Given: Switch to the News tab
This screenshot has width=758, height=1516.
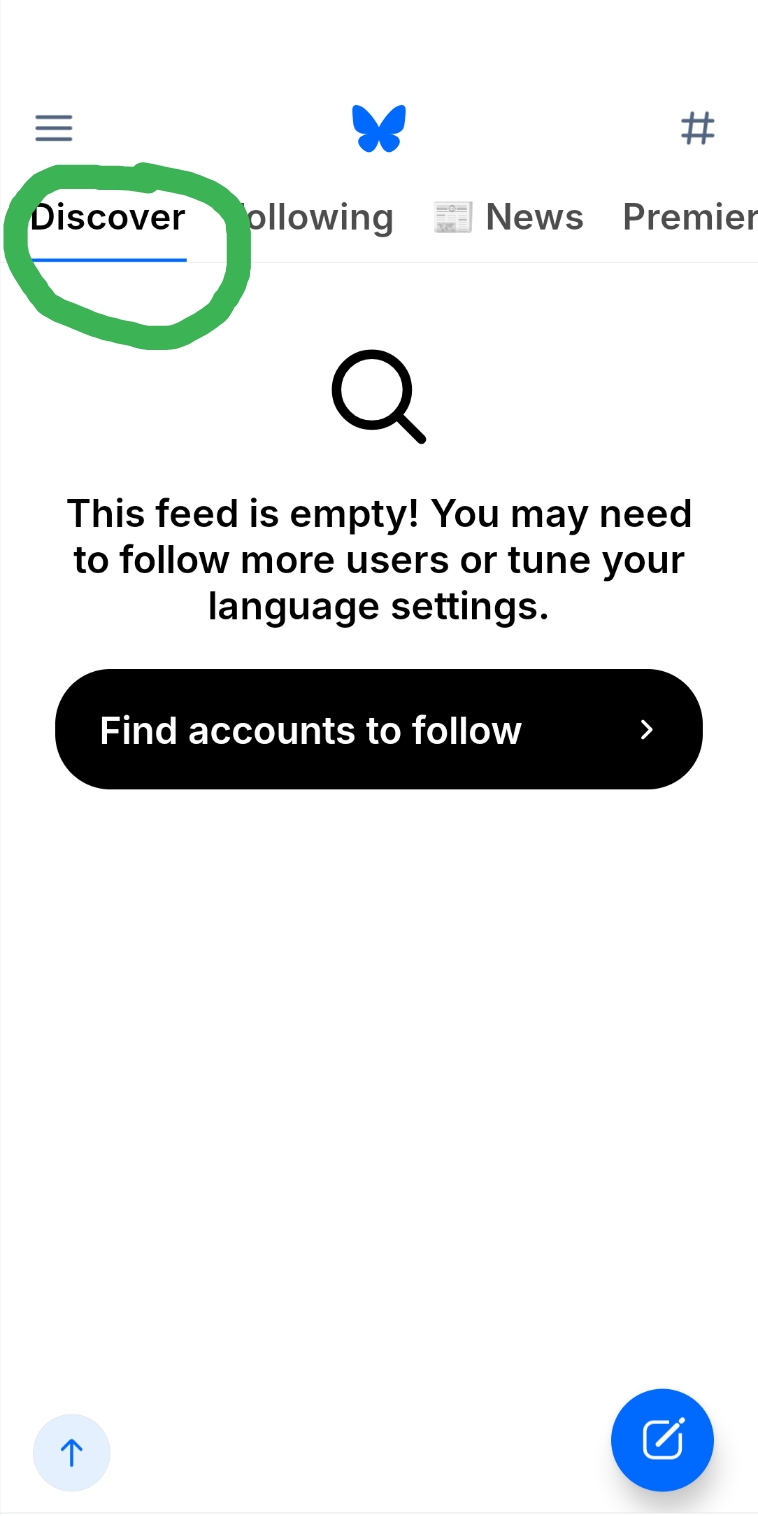Looking at the screenshot, I should pos(509,218).
